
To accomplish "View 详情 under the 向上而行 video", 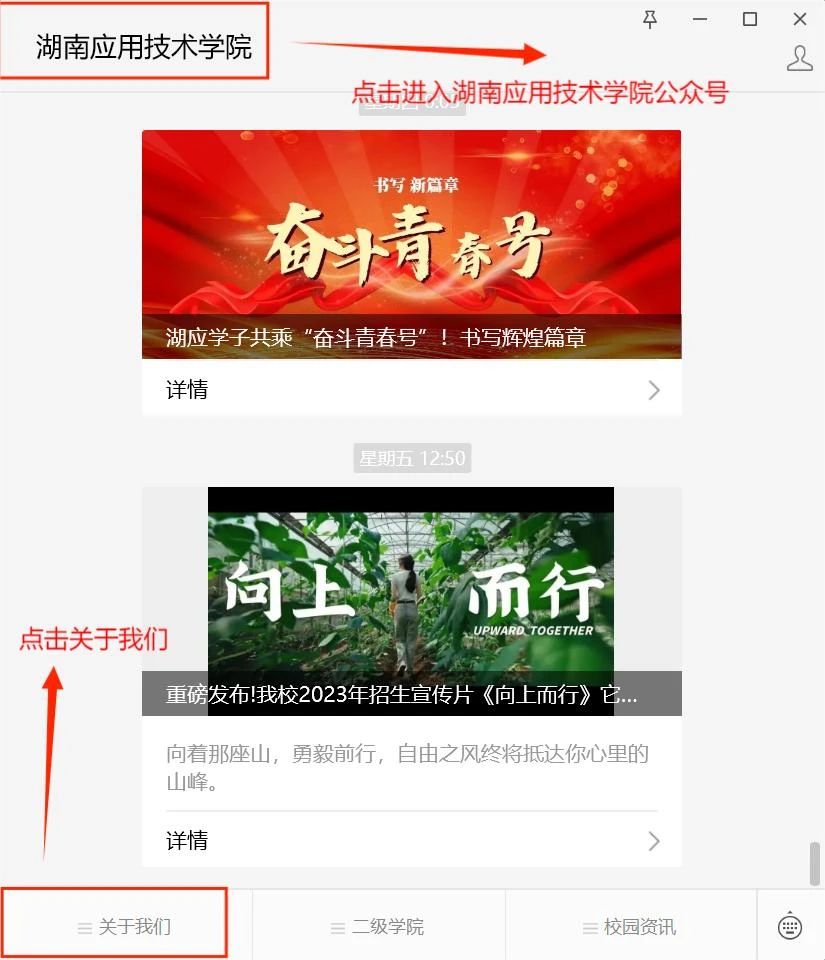I will click(411, 841).
